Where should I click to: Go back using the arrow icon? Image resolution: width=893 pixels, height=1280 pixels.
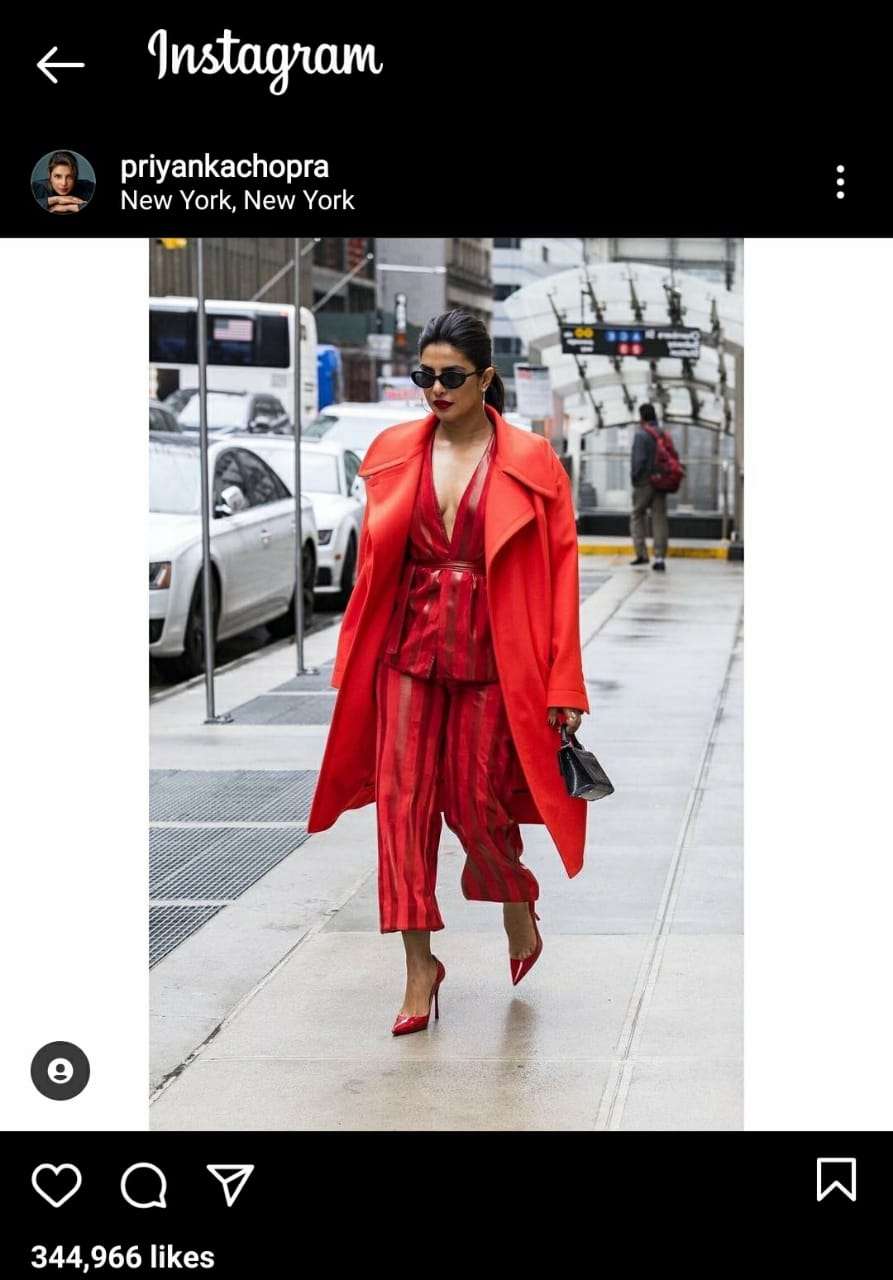pyautogui.click(x=60, y=65)
